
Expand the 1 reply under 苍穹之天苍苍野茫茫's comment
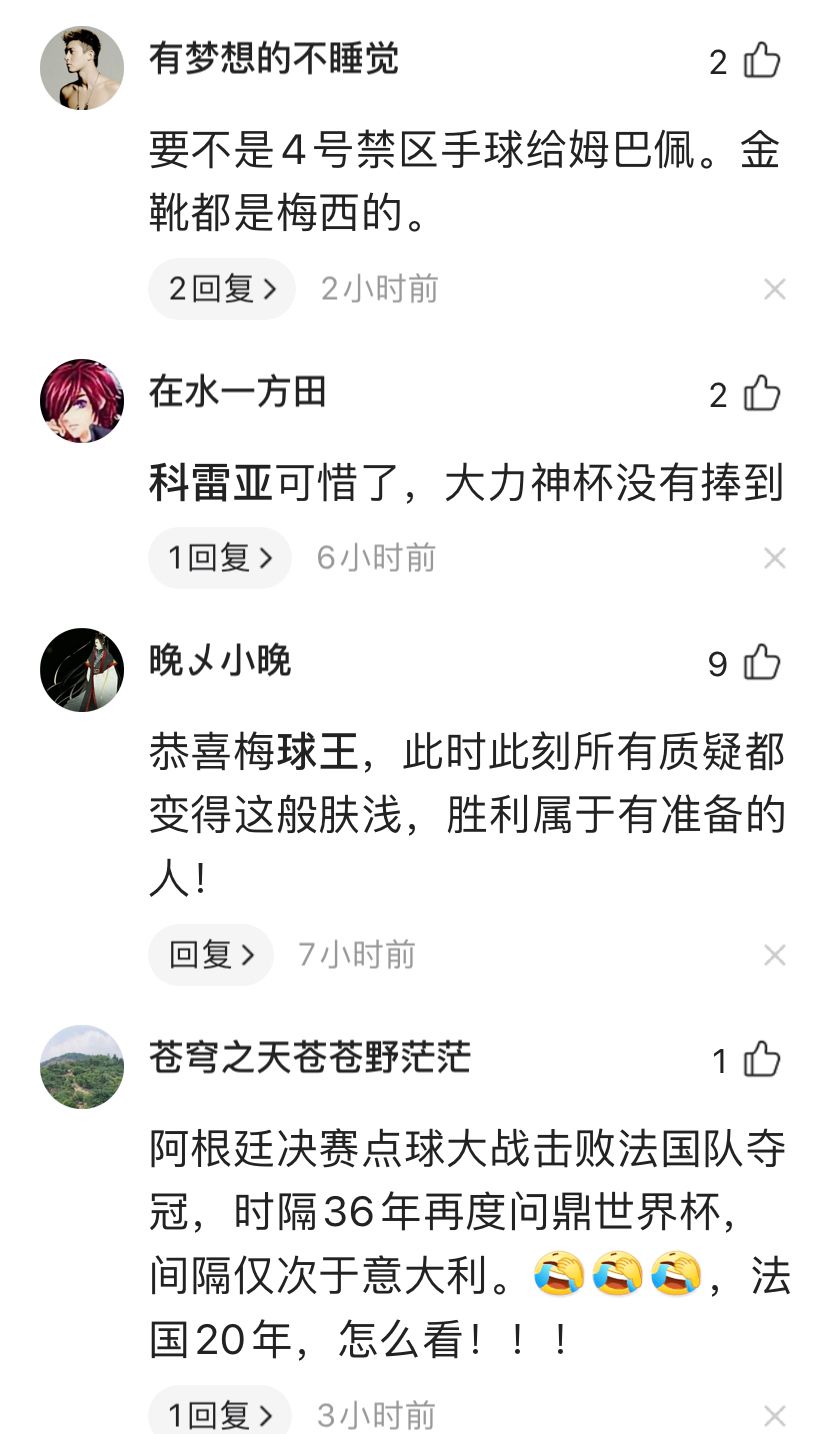point(220,1414)
